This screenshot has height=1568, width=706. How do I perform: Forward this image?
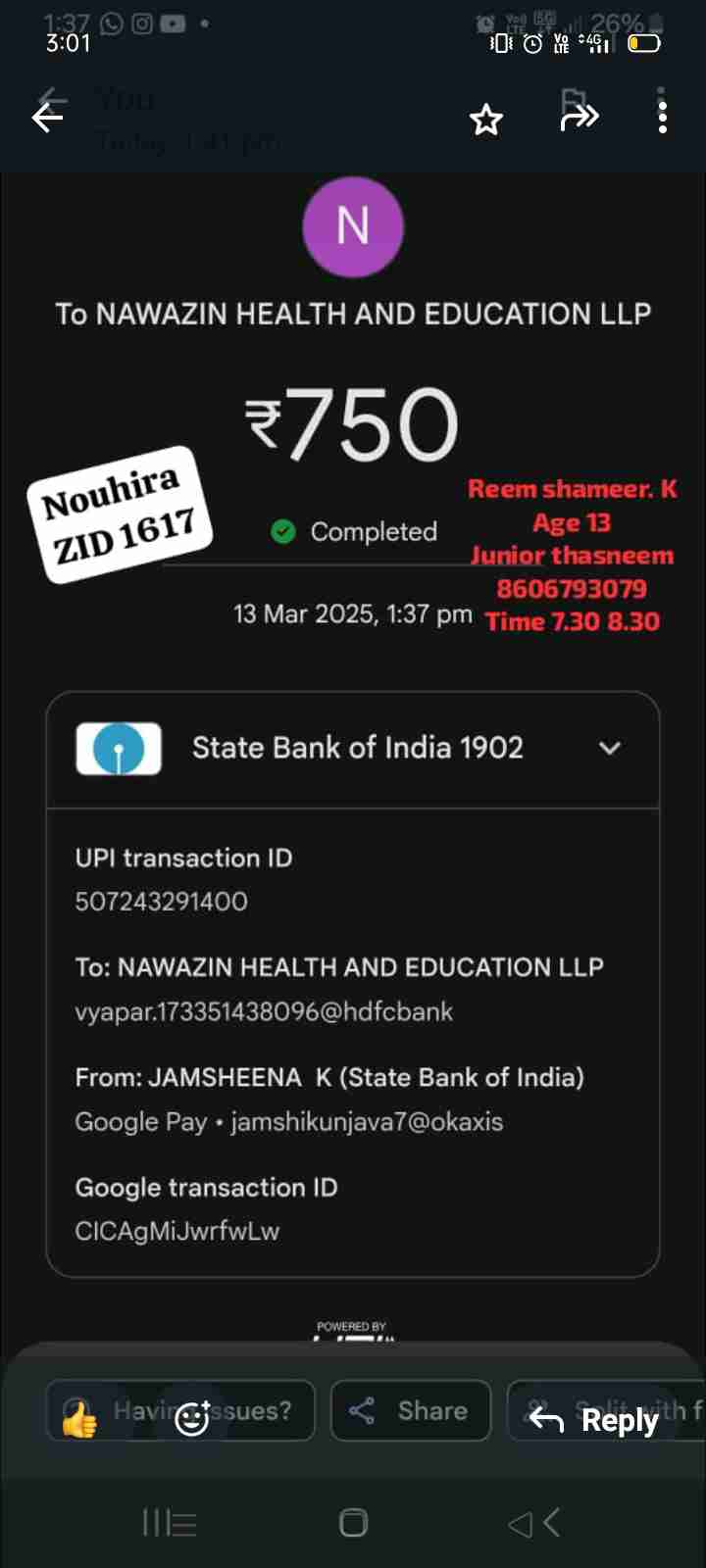point(579,119)
